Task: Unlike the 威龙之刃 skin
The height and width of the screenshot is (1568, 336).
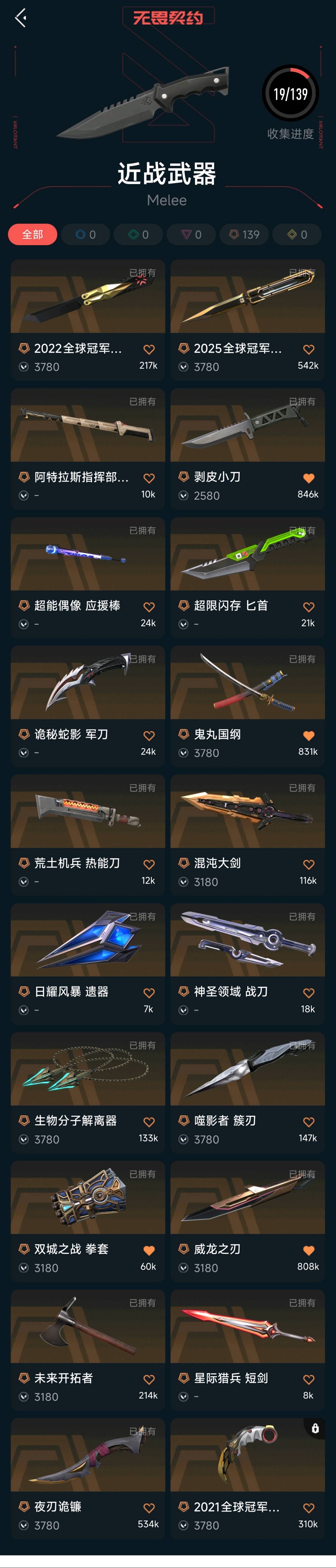Action: tap(309, 1250)
